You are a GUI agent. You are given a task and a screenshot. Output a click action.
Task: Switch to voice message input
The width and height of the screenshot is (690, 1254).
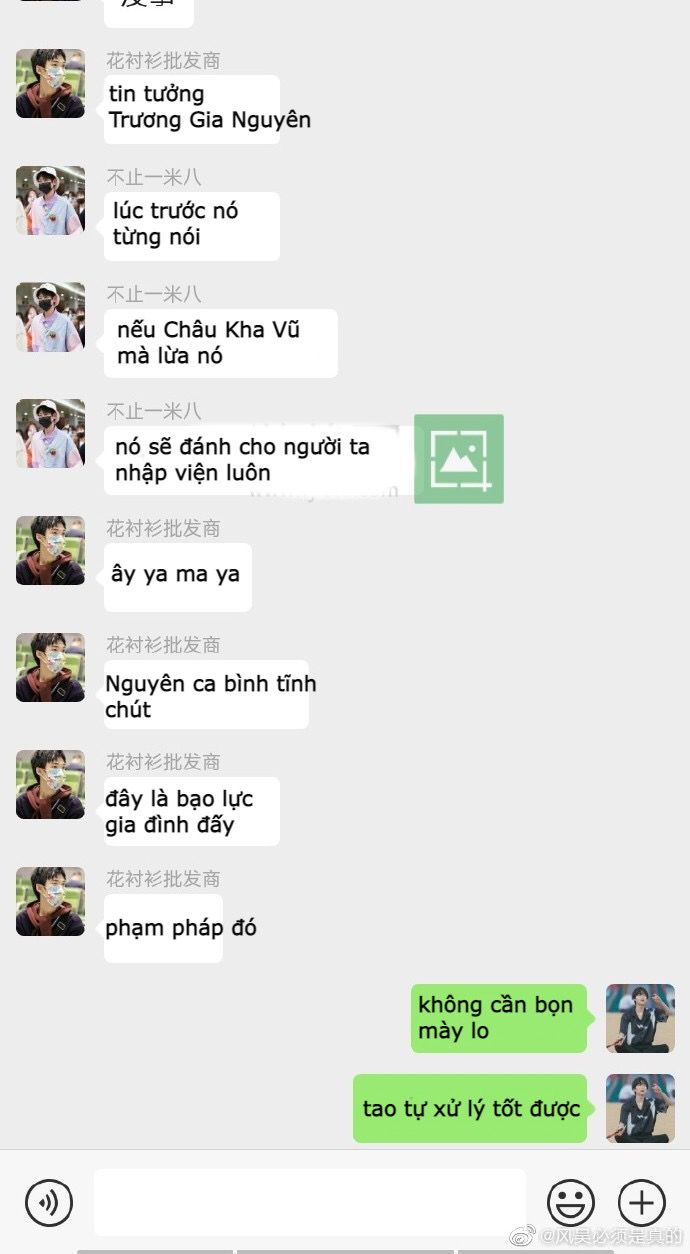[x=49, y=1202]
